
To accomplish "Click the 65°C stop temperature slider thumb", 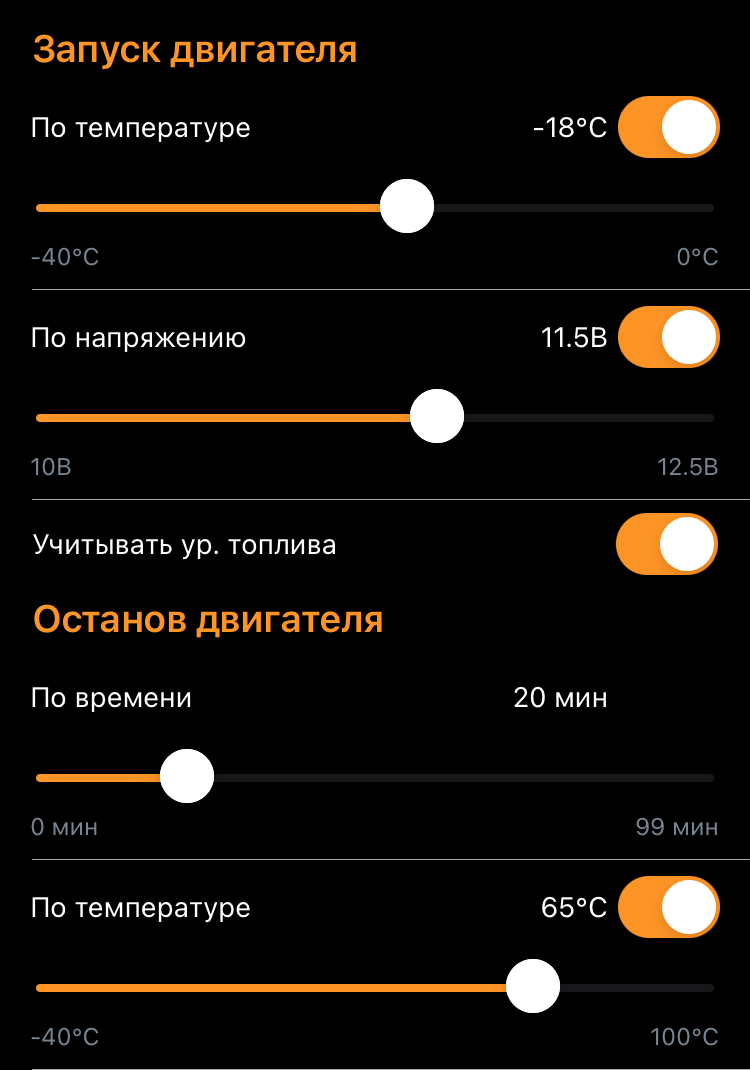I will pos(533,985).
